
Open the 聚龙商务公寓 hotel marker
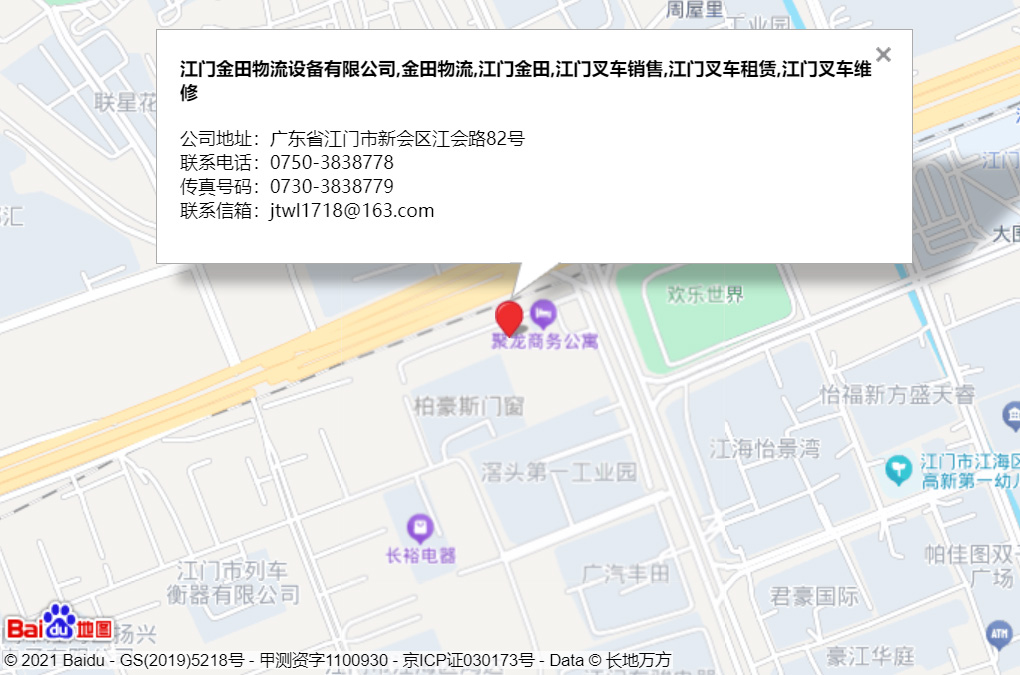tap(543, 314)
